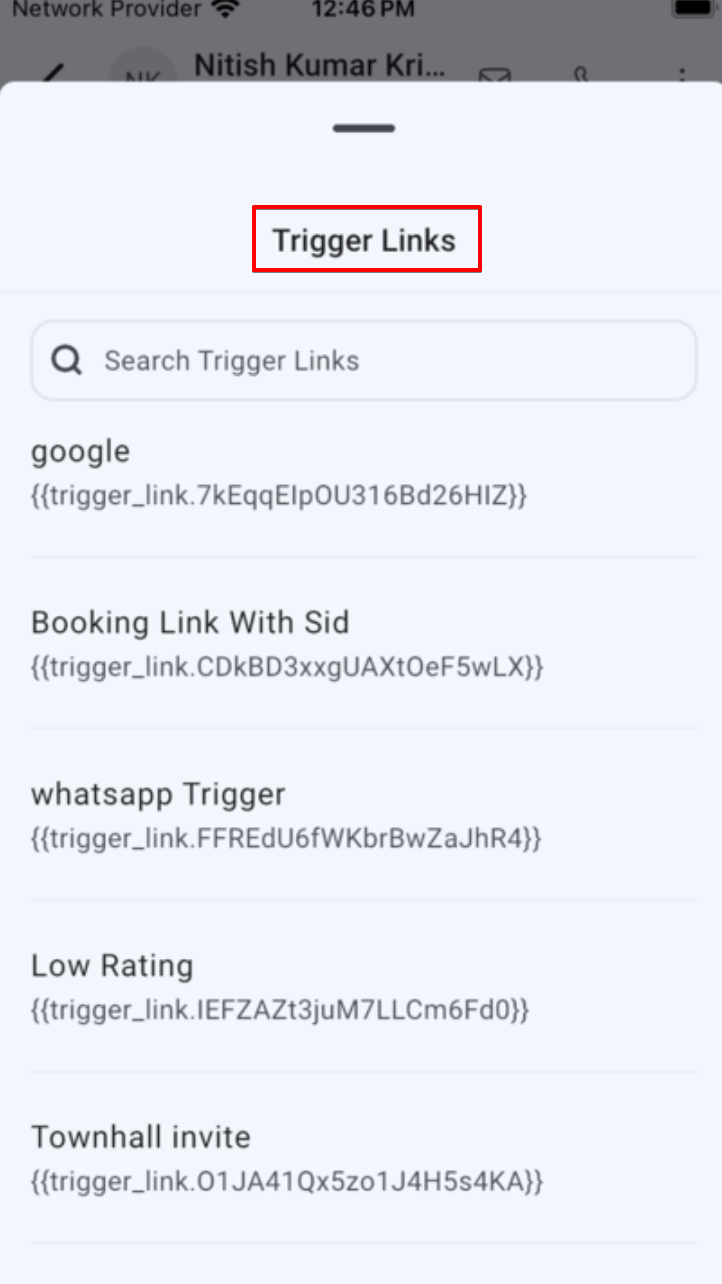Choose Booking Link With Sid

click(x=288, y=643)
